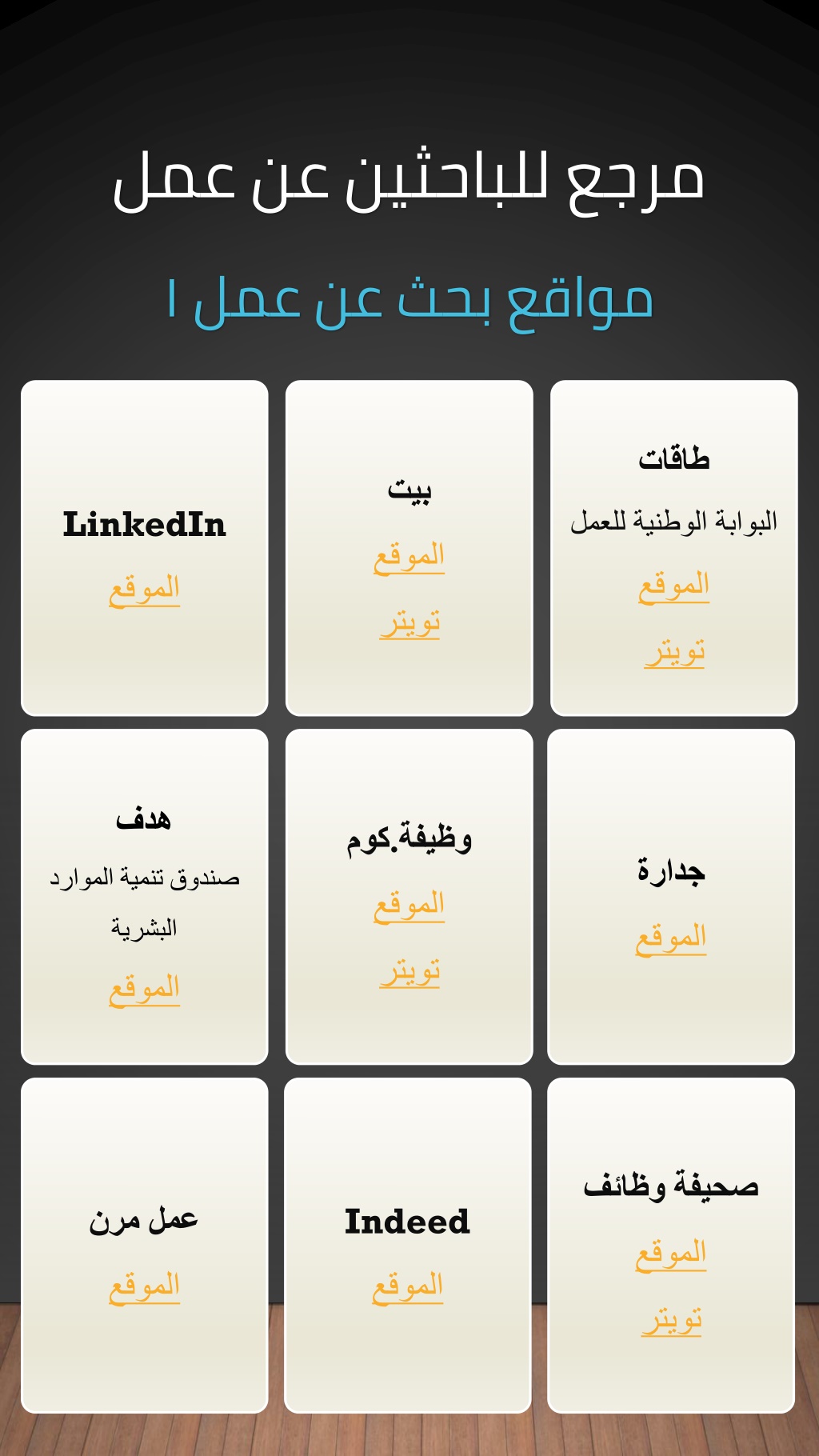Open the هدف الموقع link
Viewport: 819px width, 1456px height.
[144, 989]
